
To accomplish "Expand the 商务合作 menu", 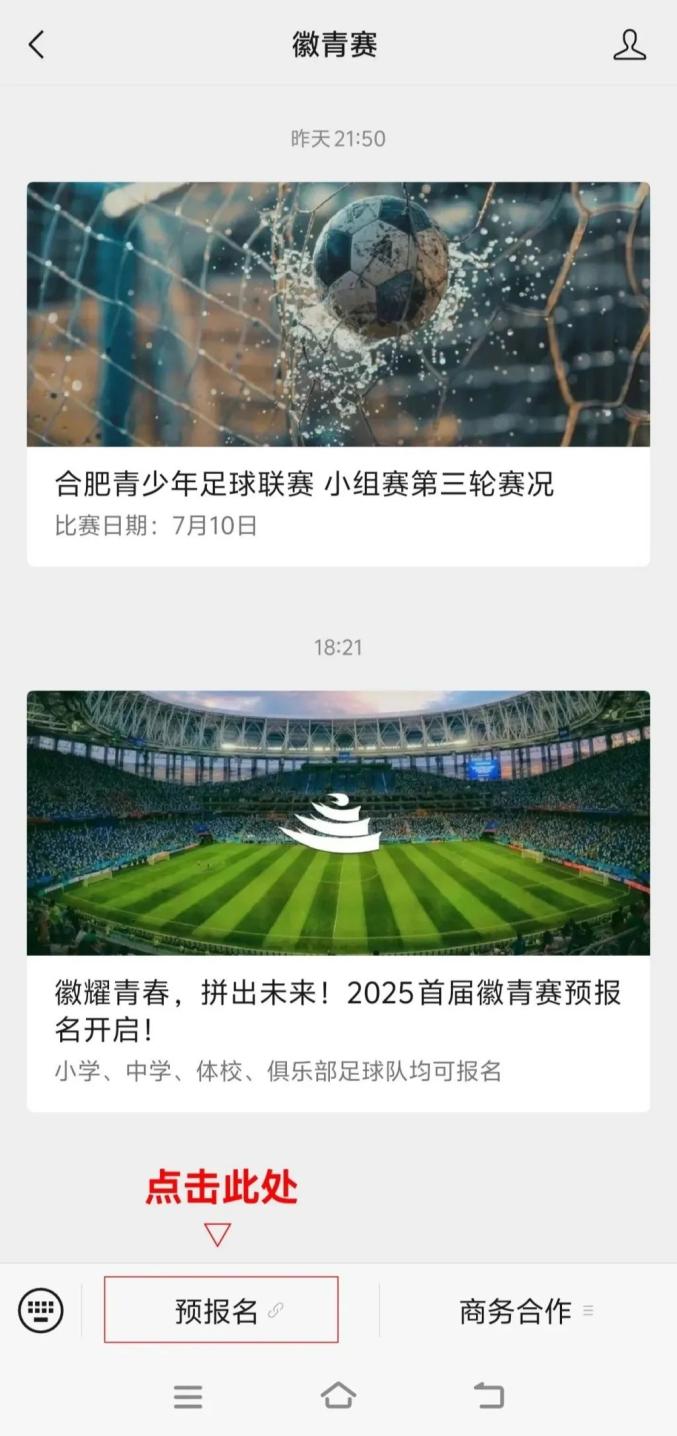I will (x=526, y=1311).
